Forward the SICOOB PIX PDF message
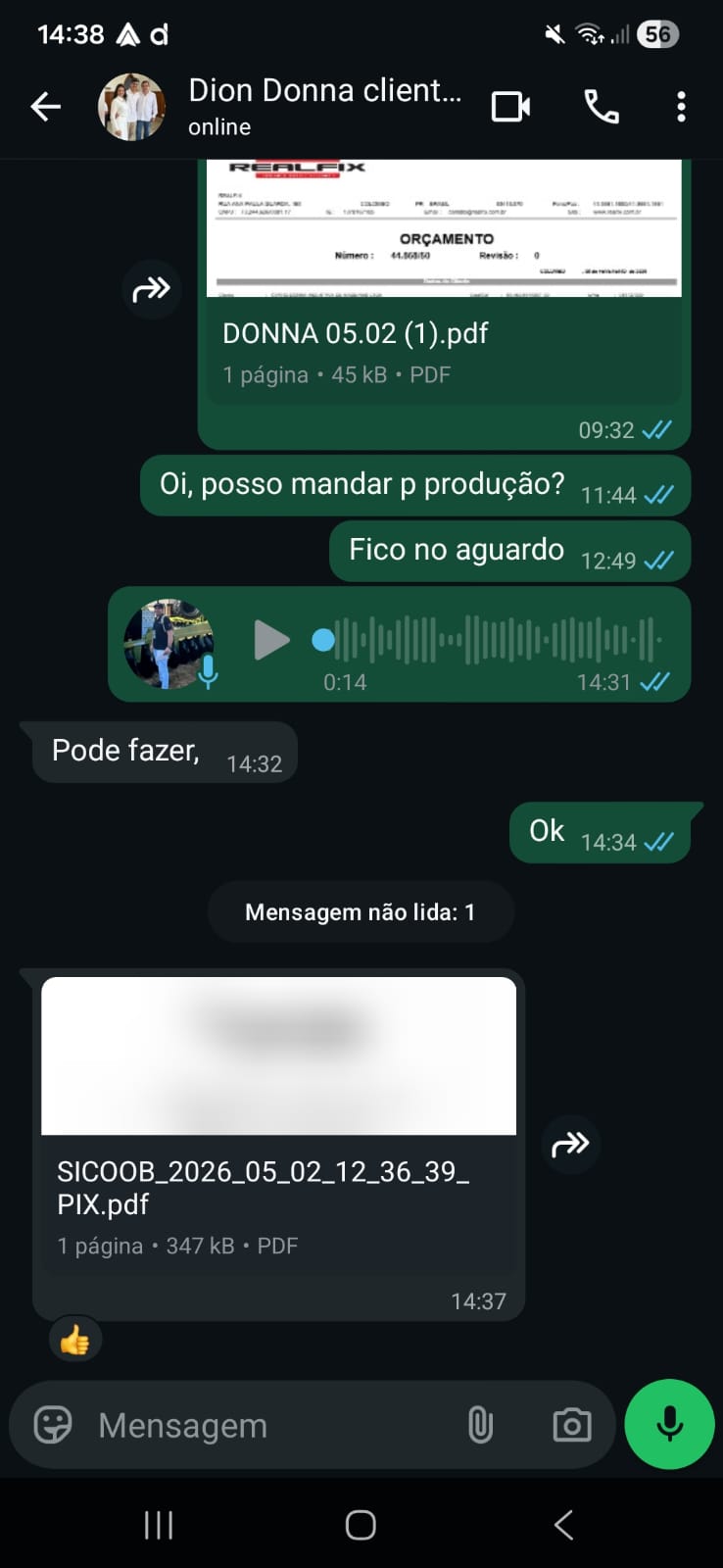The height and width of the screenshot is (1568, 723). click(570, 1144)
